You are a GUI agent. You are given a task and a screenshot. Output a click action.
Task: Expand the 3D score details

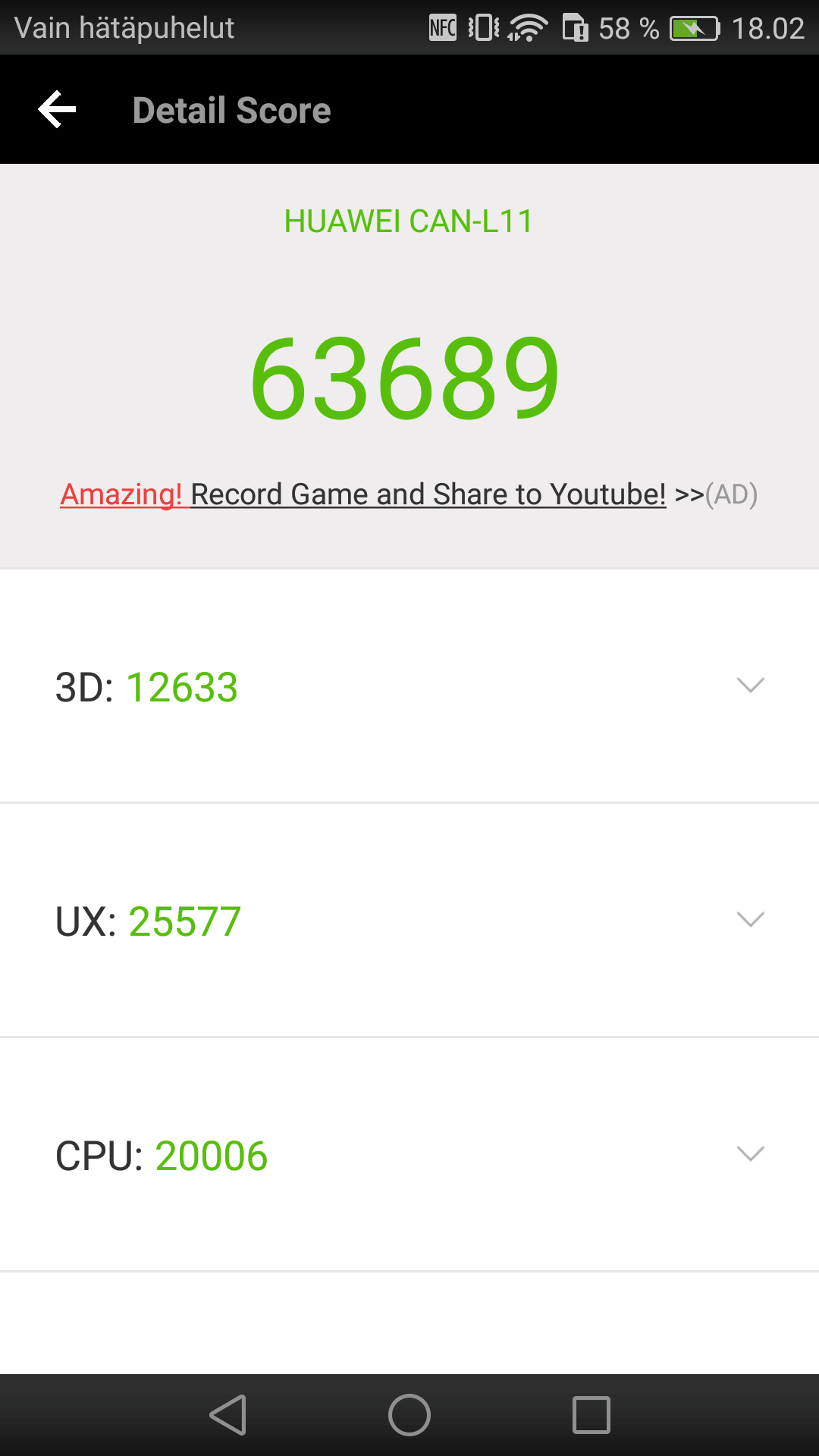click(x=750, y=686)
